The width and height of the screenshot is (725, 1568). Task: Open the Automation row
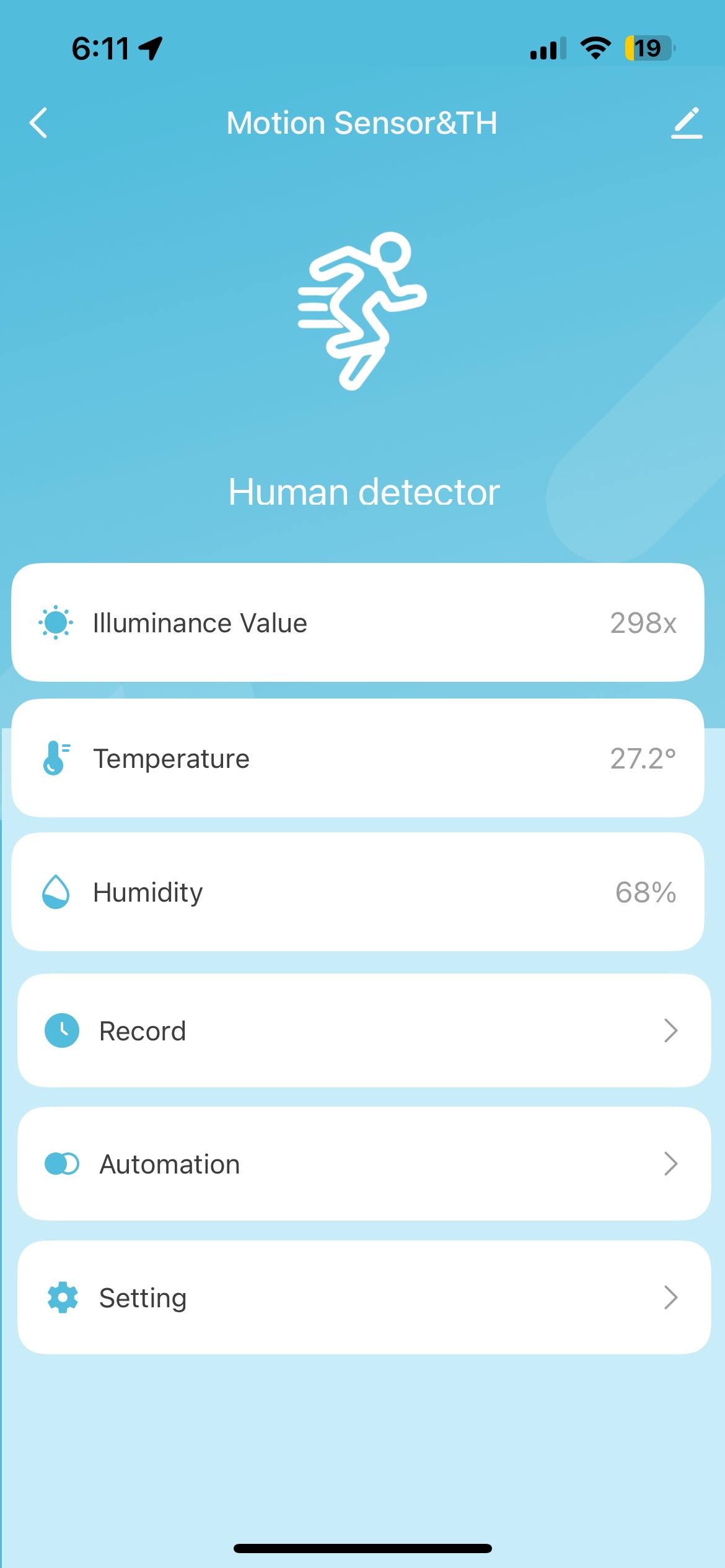tap(364, 1164)
